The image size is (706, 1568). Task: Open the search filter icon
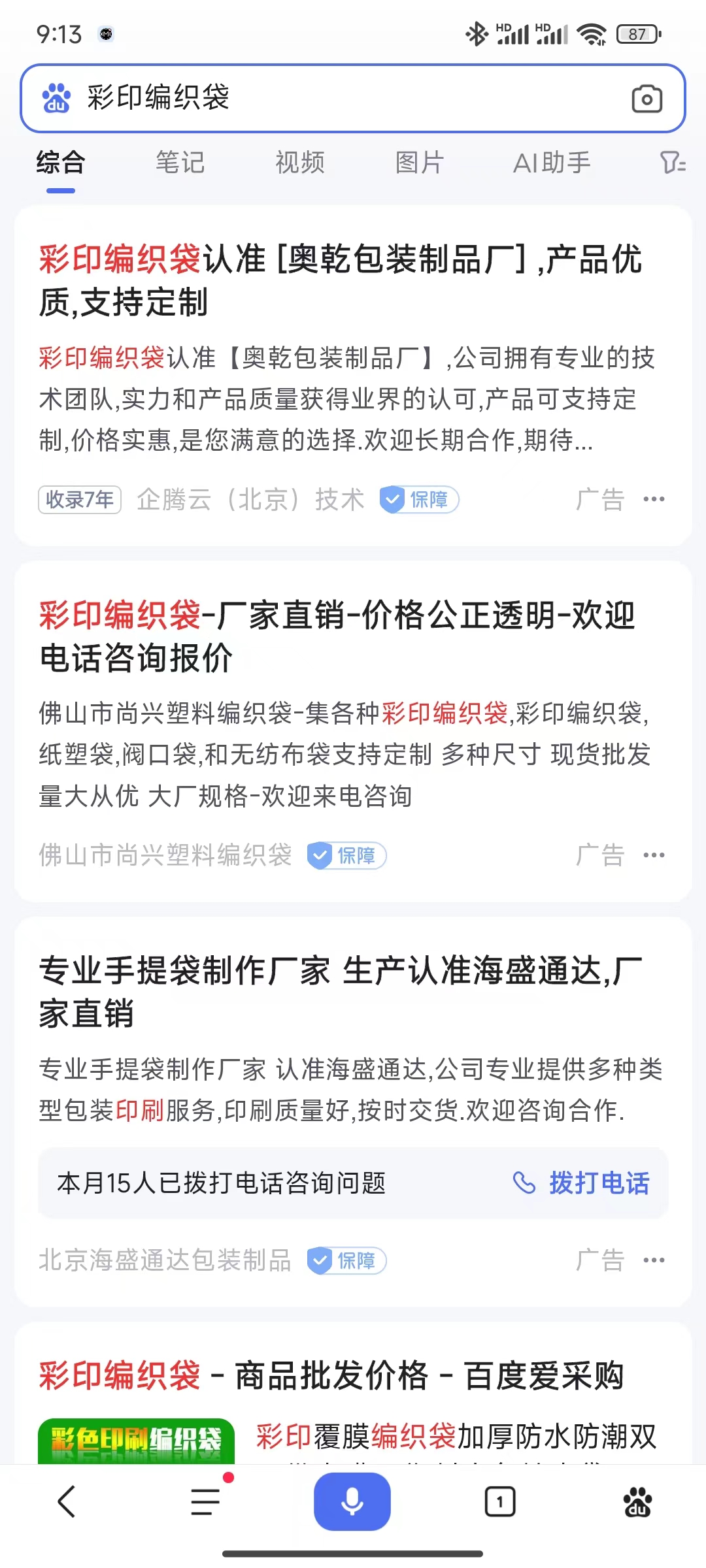[673, 163]
